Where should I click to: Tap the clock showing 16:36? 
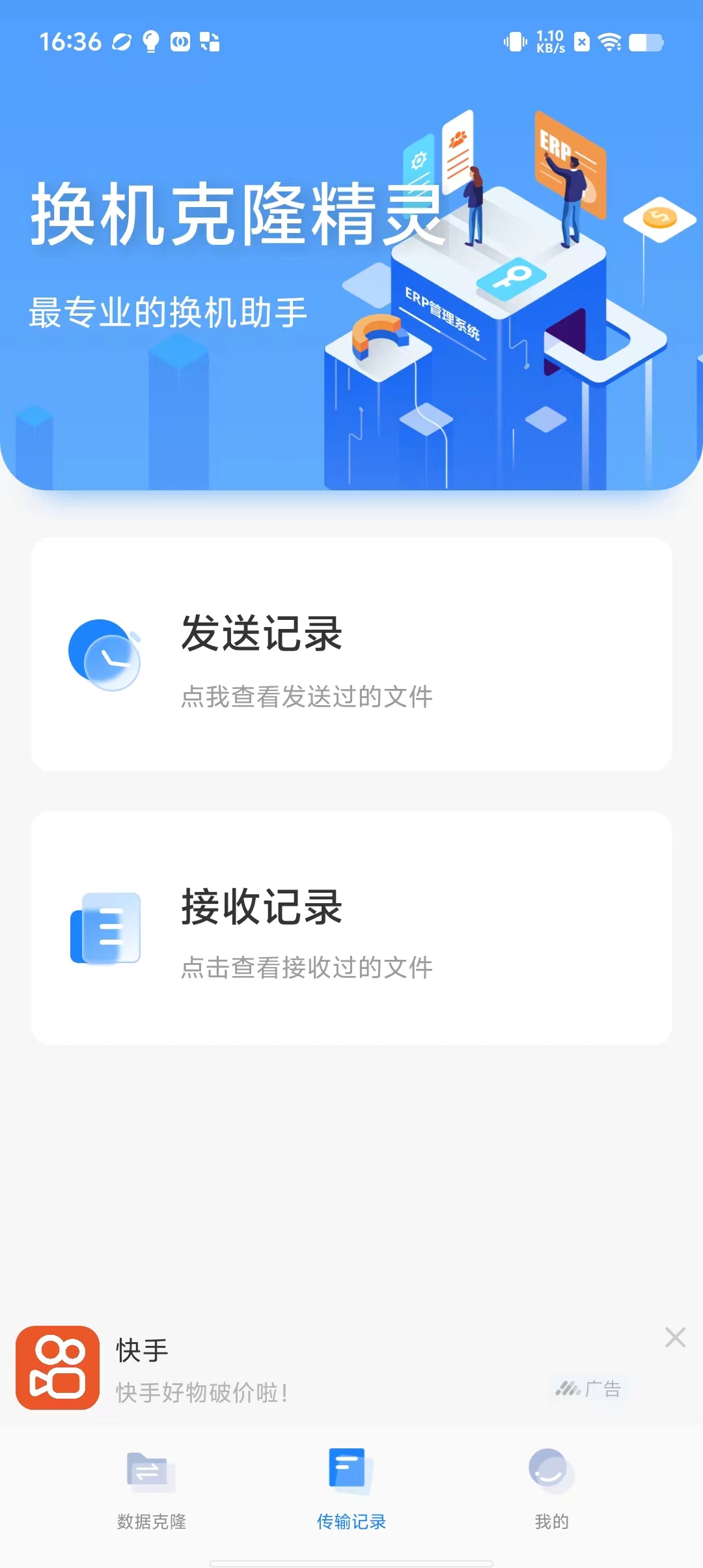pyautogui.click(x=72, y=41)
